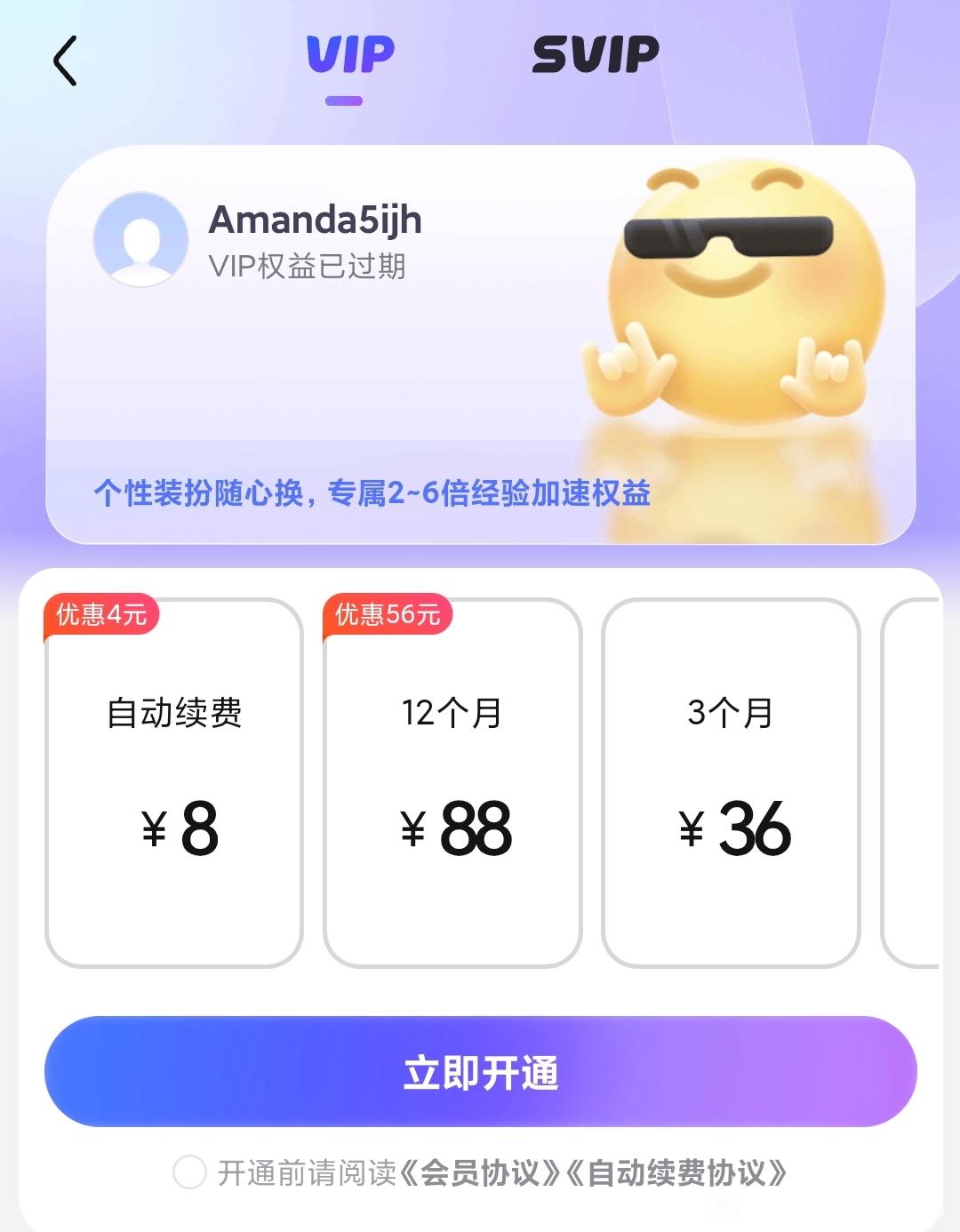960x1232 pixels.
Task: Pick the 3个月 ¥36 plan
Action: (731, 782)
